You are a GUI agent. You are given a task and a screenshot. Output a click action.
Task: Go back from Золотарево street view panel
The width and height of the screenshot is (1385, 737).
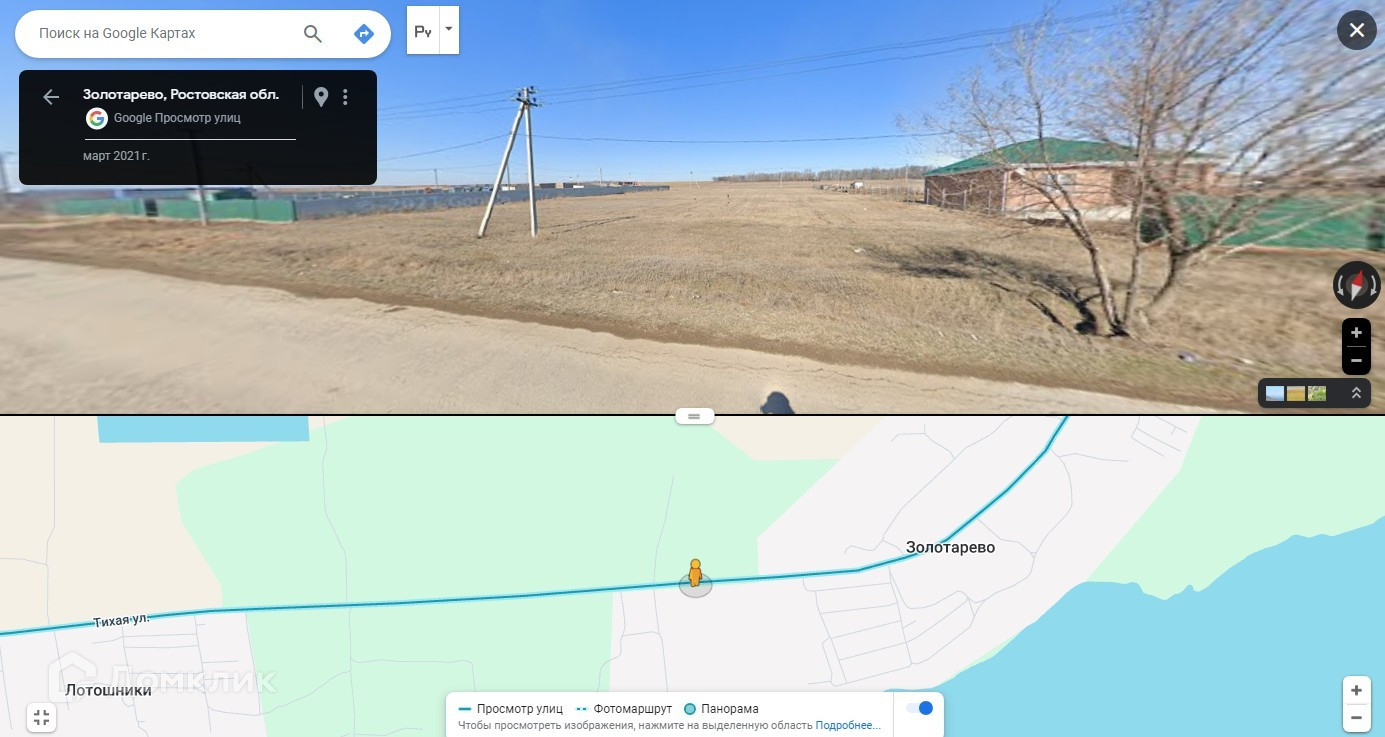[x=51, y=97]
